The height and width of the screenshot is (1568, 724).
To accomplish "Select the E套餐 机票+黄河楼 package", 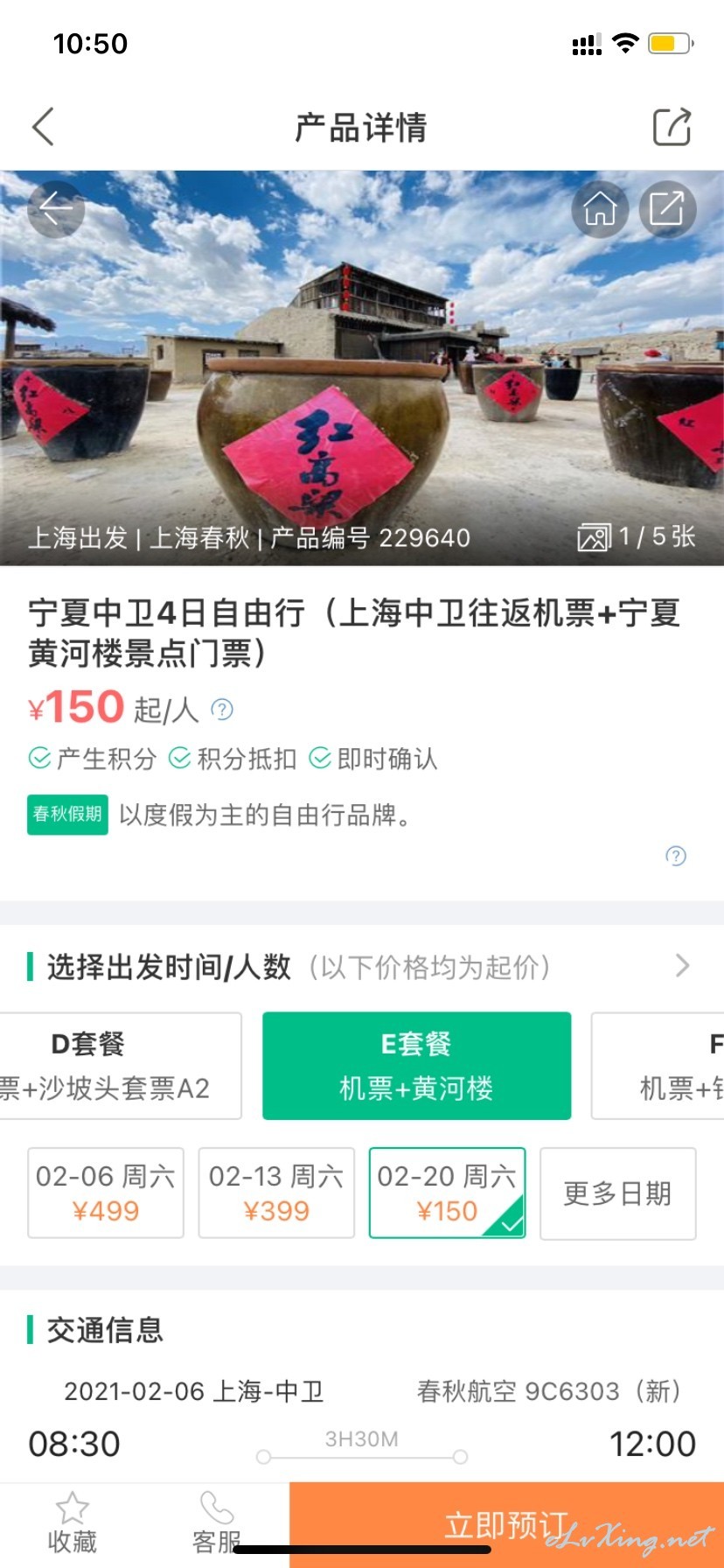I will pyautogui.click(x=417, y=1066).
